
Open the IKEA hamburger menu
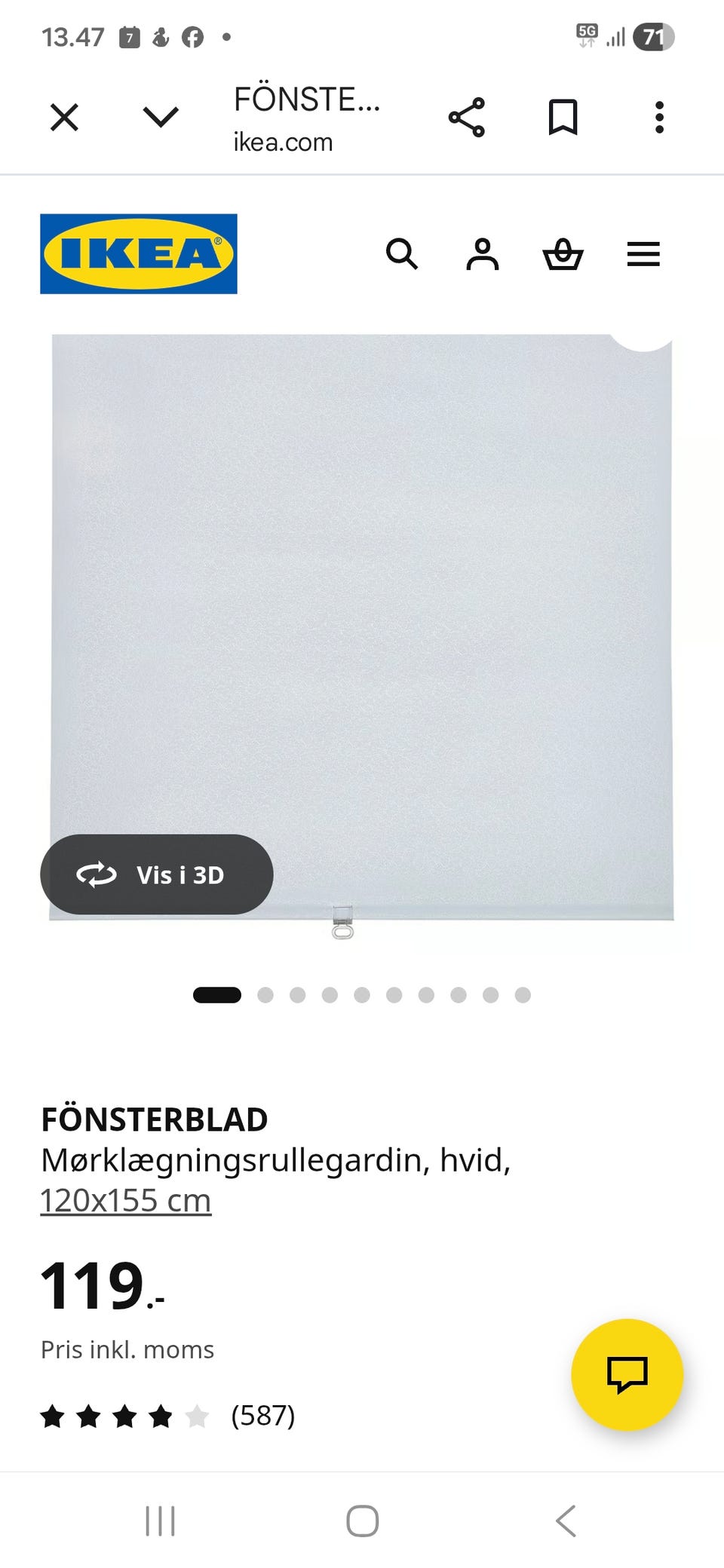pos(643,255)
